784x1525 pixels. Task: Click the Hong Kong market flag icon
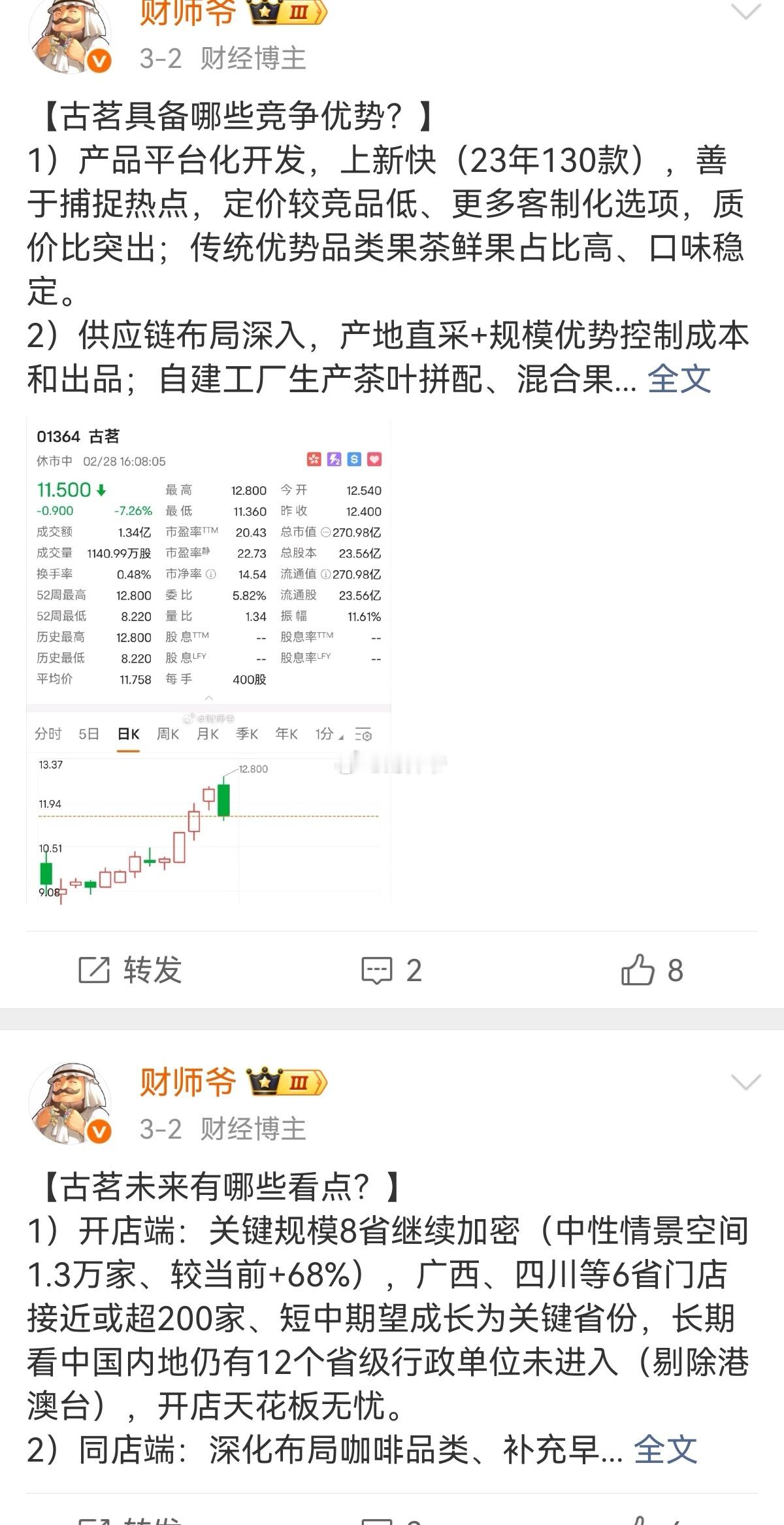click(315, 460)
